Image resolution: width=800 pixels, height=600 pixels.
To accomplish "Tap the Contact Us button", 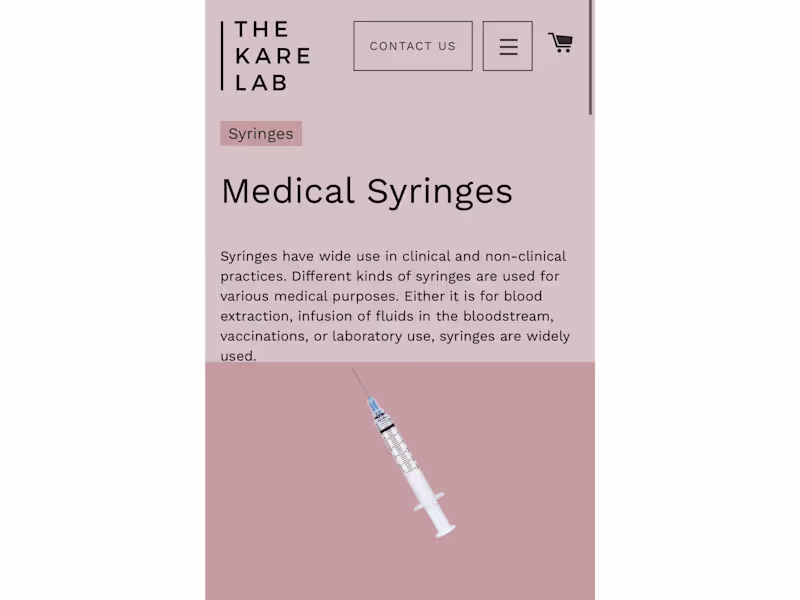I will point(412,46).
